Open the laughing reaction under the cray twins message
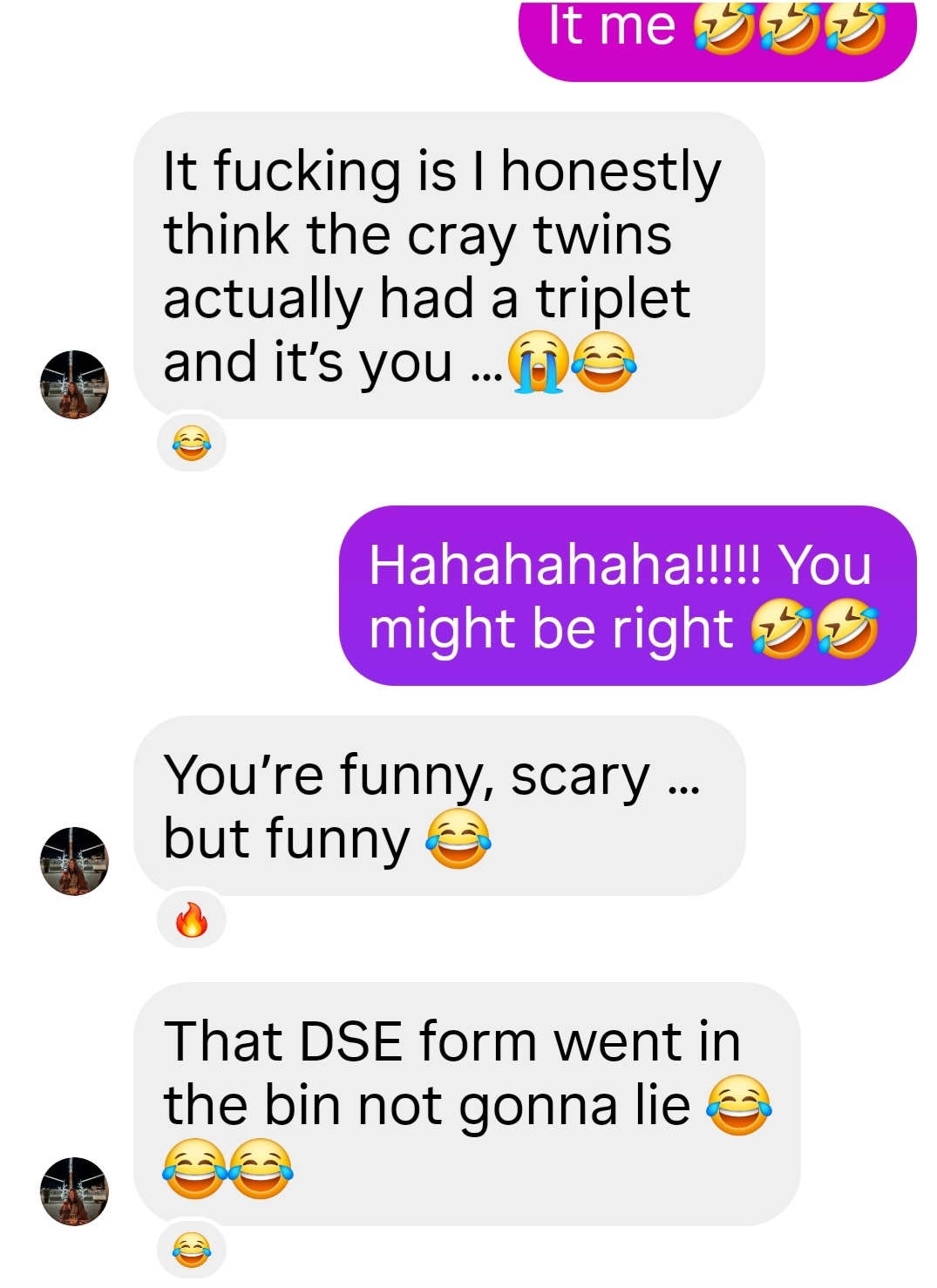Viewport: 937px width, 1288px height. tap(191, 444)
